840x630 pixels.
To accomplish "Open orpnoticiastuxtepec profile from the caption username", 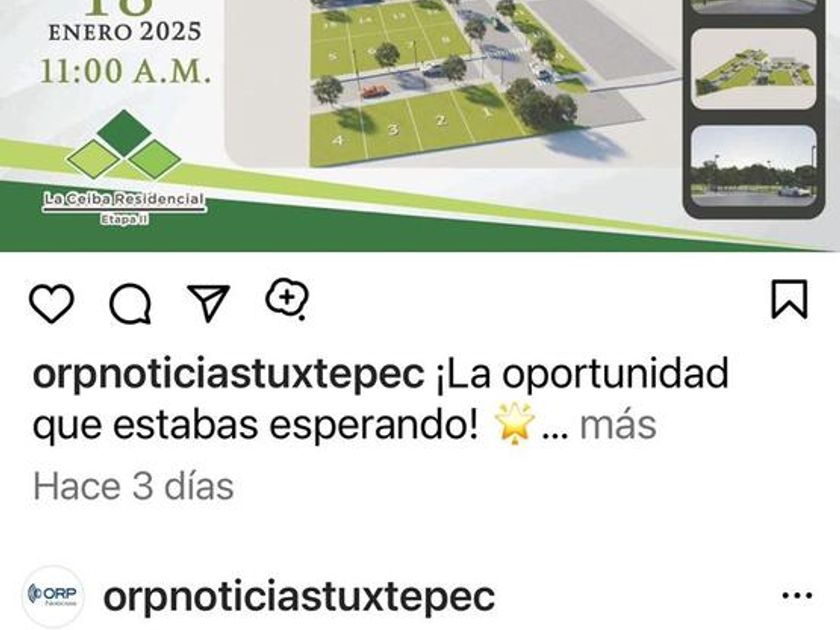I will tap(230, 377).
